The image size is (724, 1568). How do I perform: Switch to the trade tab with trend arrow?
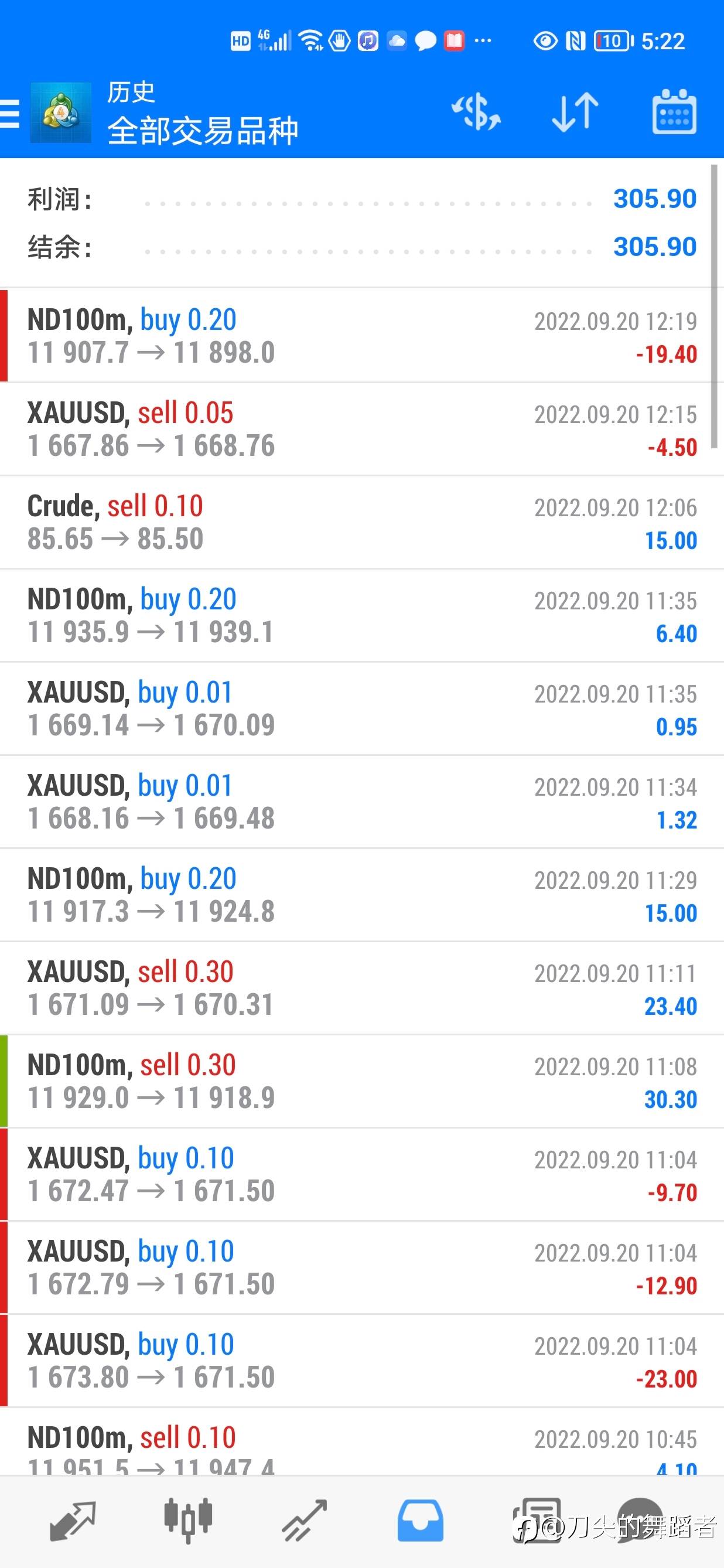(x=304, y=1521)
